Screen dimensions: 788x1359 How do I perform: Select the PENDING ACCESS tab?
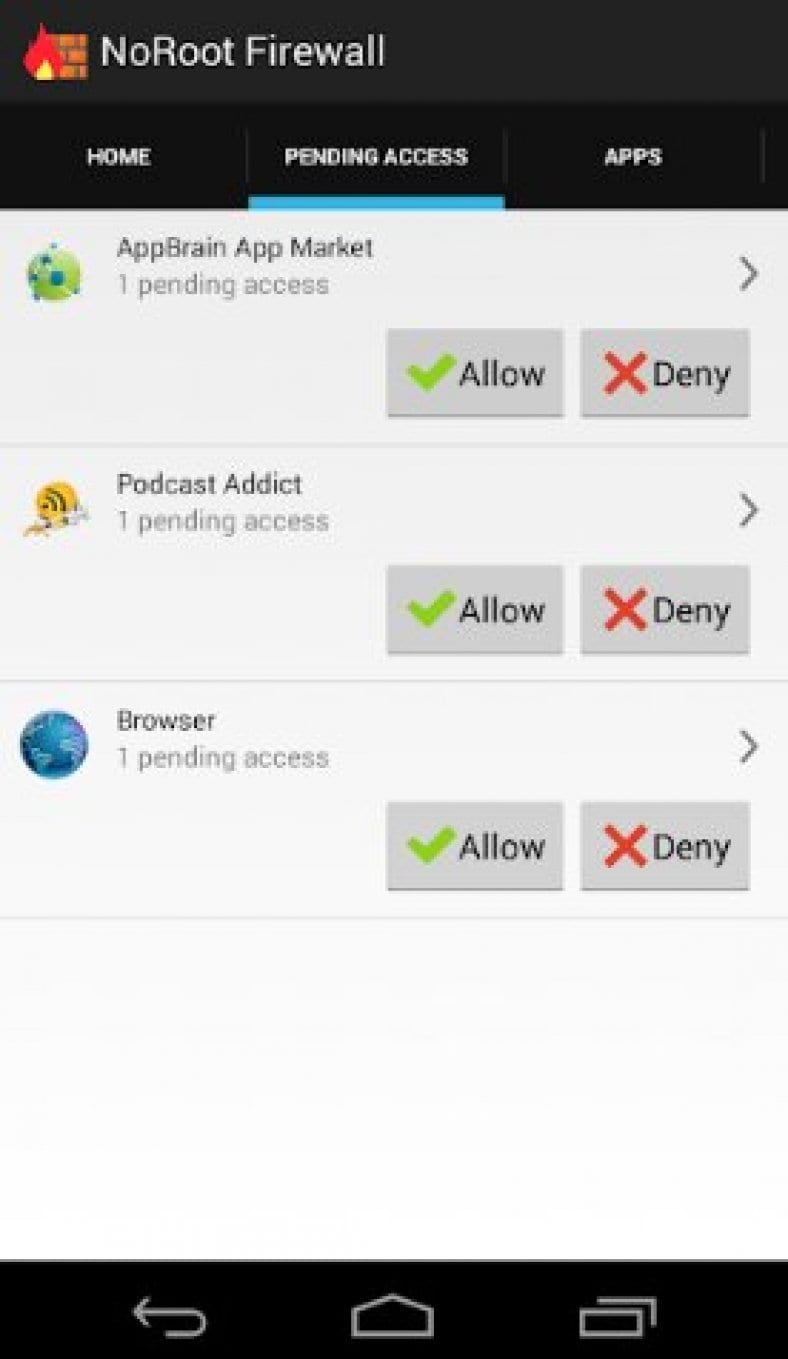376,157
